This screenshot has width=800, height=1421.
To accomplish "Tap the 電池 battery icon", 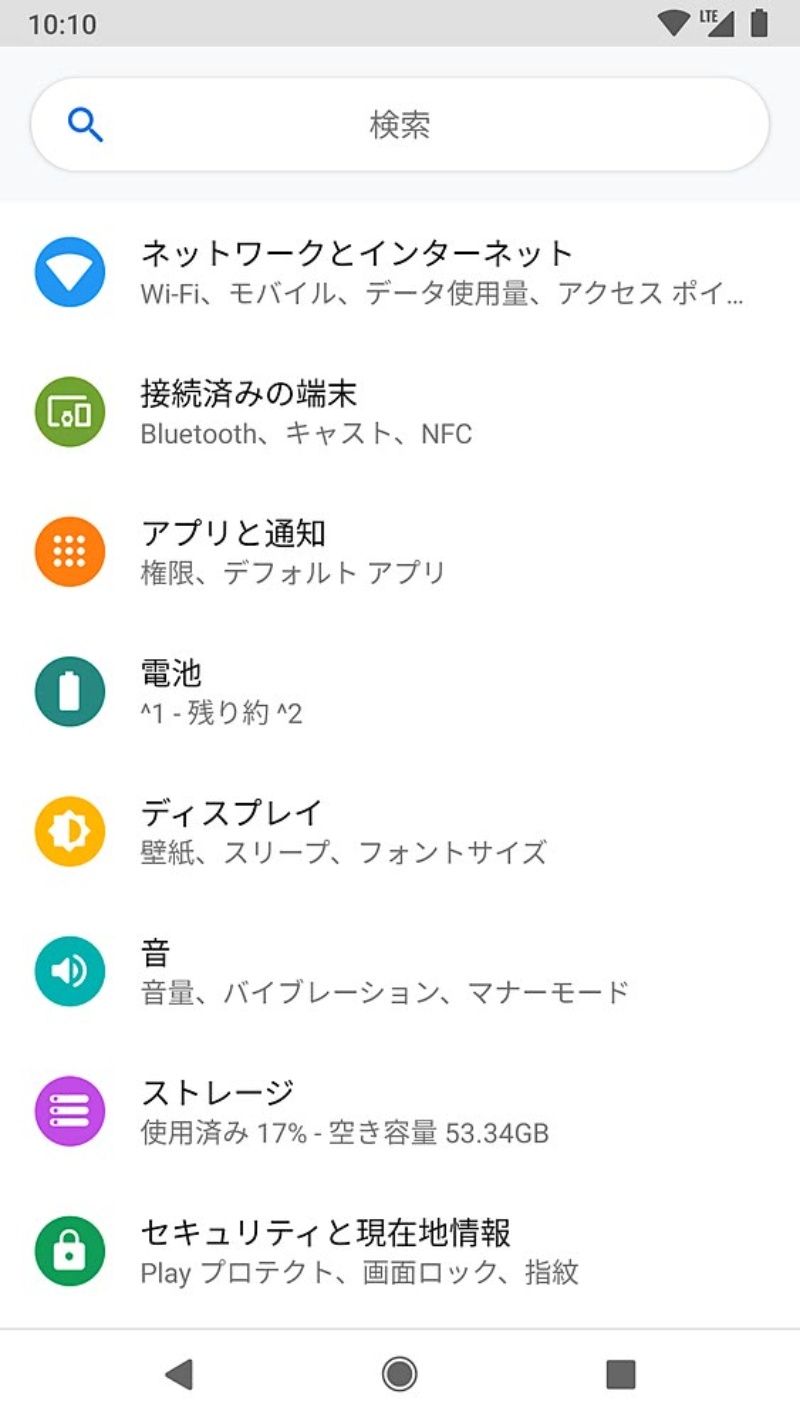I will (x=68, y=690).
